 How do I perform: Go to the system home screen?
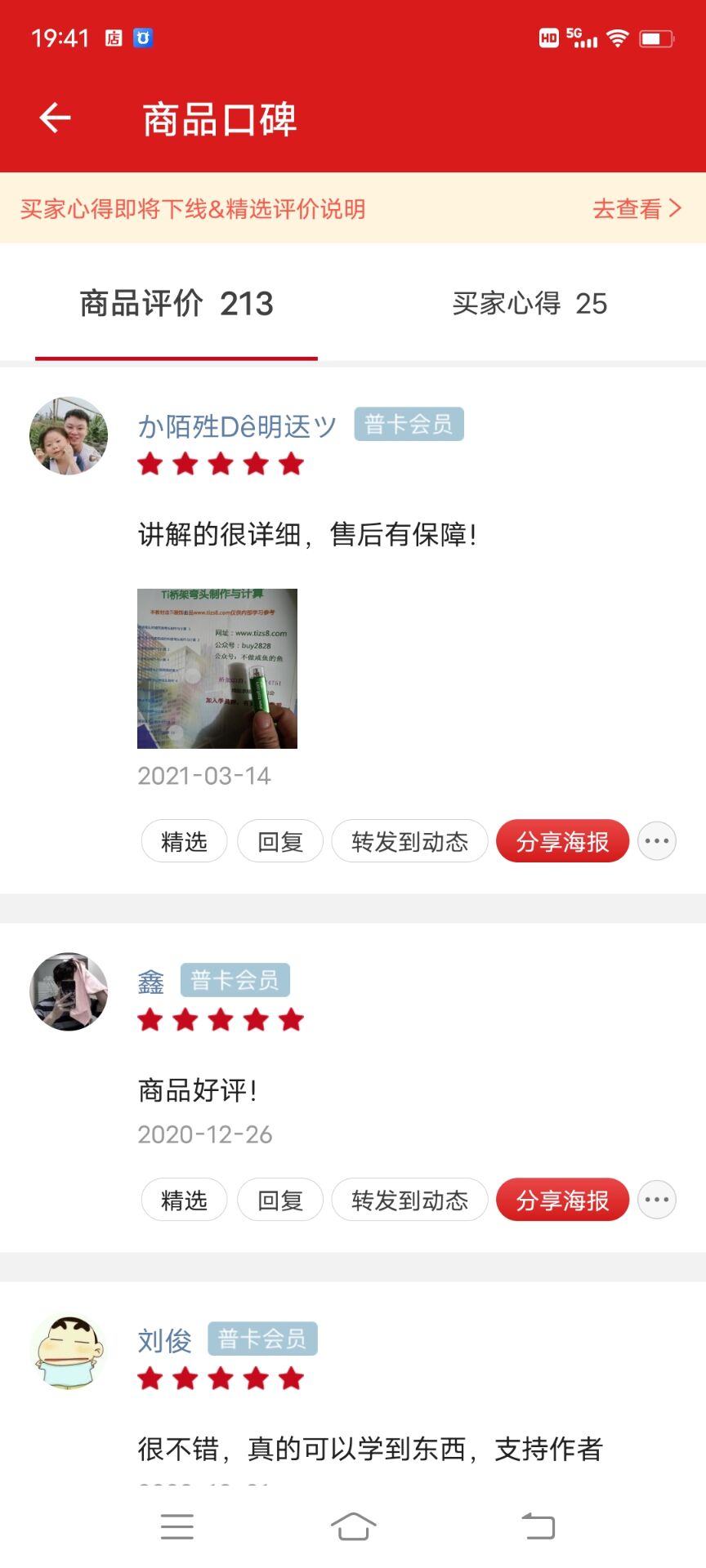353,1526
